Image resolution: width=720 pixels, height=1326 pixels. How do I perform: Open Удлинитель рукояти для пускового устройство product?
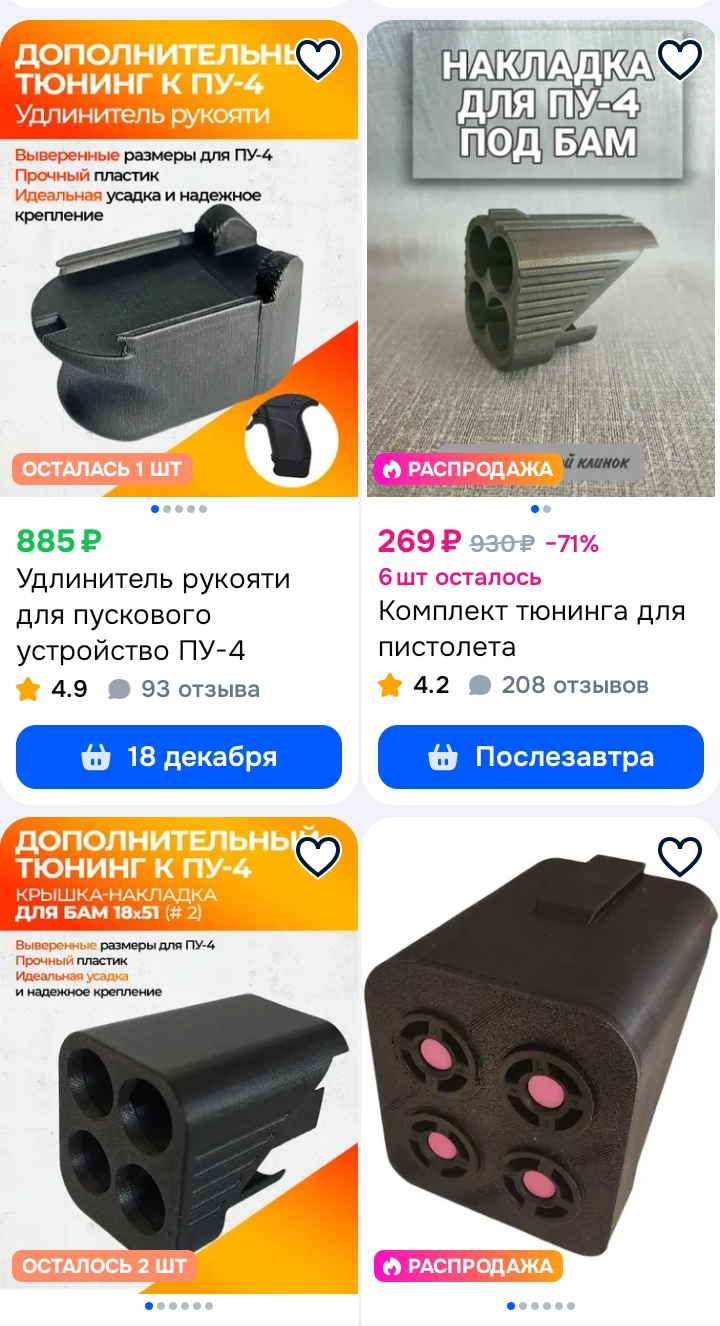[x=153, y=615]
